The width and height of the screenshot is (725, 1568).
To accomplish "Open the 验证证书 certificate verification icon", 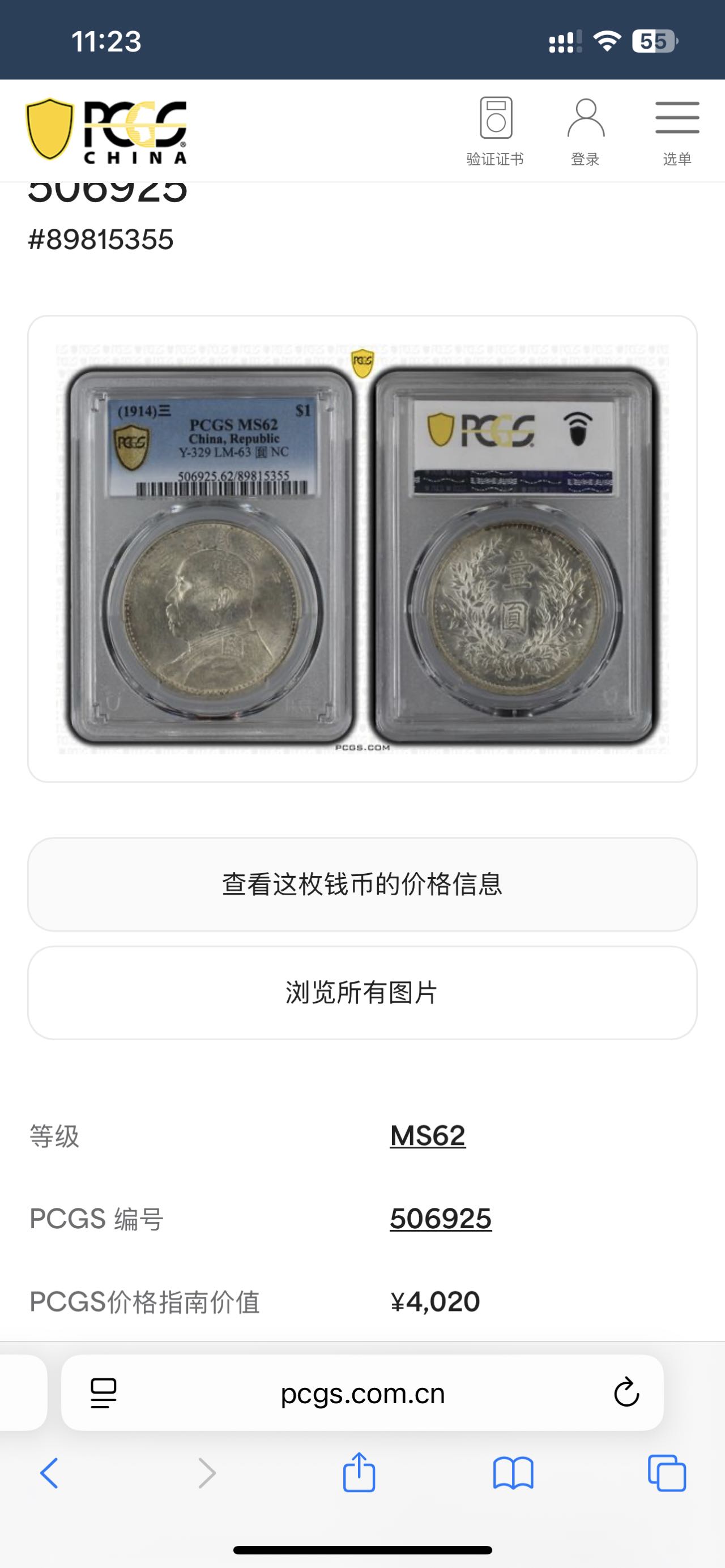I will coord(496,122).
